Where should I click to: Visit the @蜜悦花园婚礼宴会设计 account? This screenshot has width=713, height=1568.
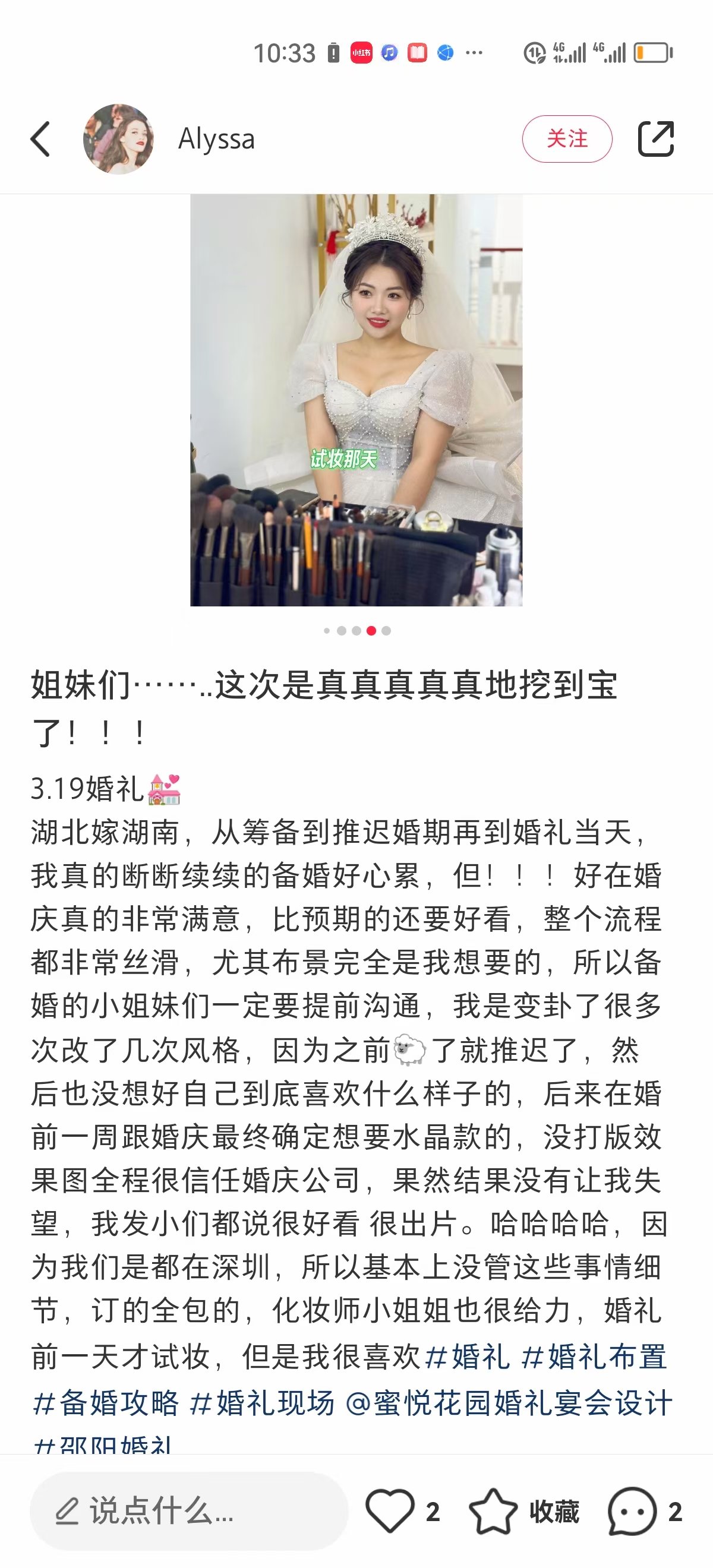coord(509,1403)
